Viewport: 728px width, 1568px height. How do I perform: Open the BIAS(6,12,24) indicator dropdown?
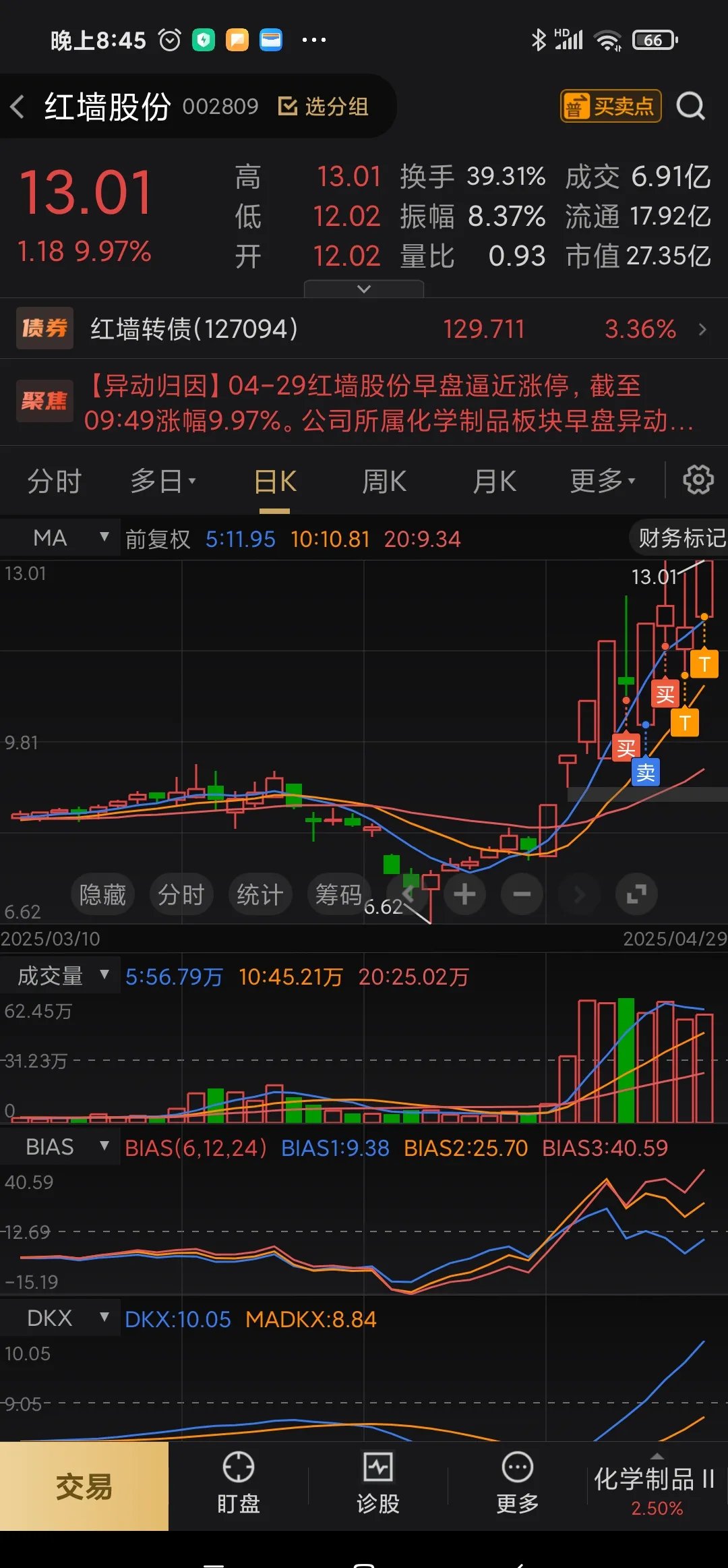click(61, 1146)
